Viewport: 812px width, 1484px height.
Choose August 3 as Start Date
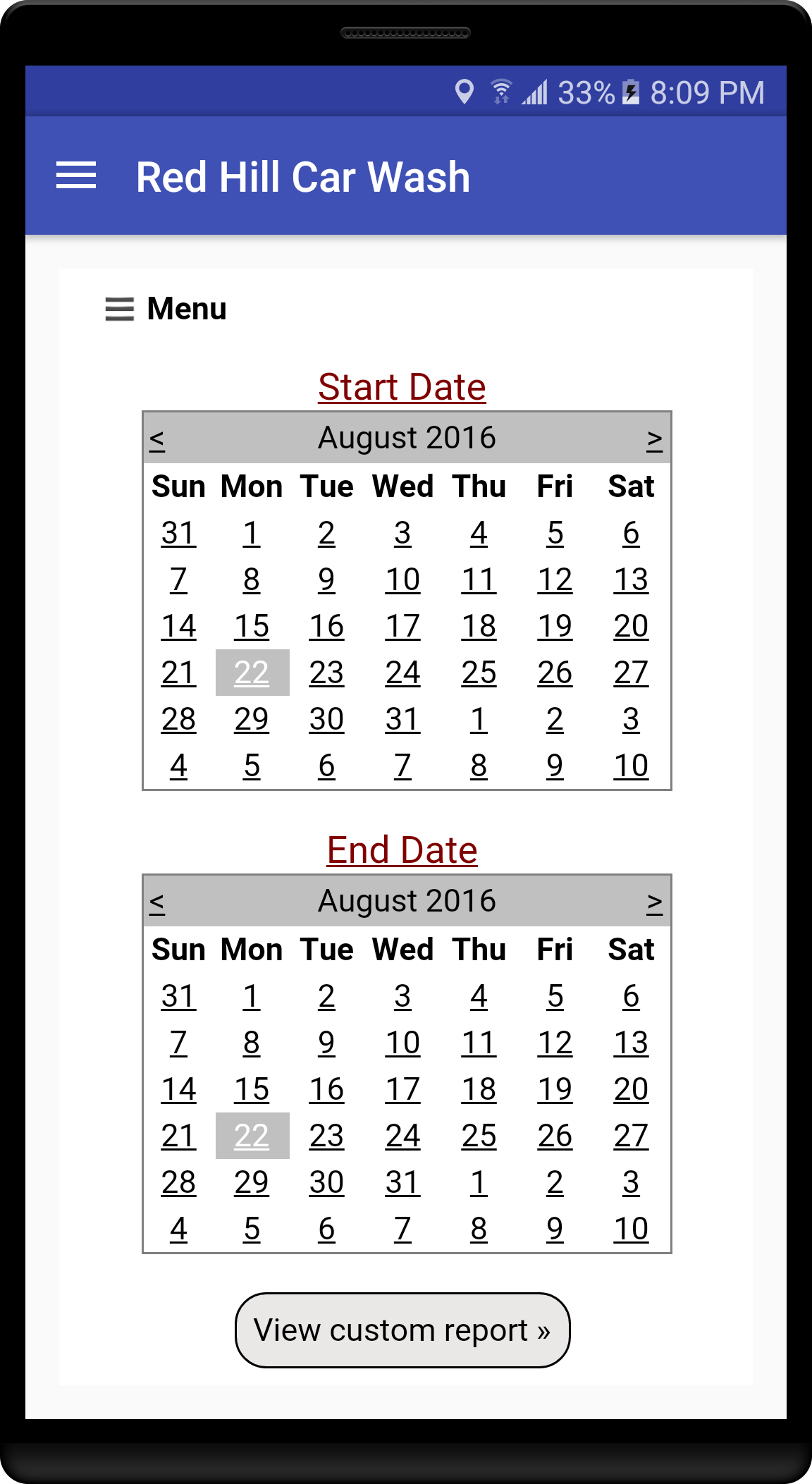pyautogui.click(x=402, y=533)
